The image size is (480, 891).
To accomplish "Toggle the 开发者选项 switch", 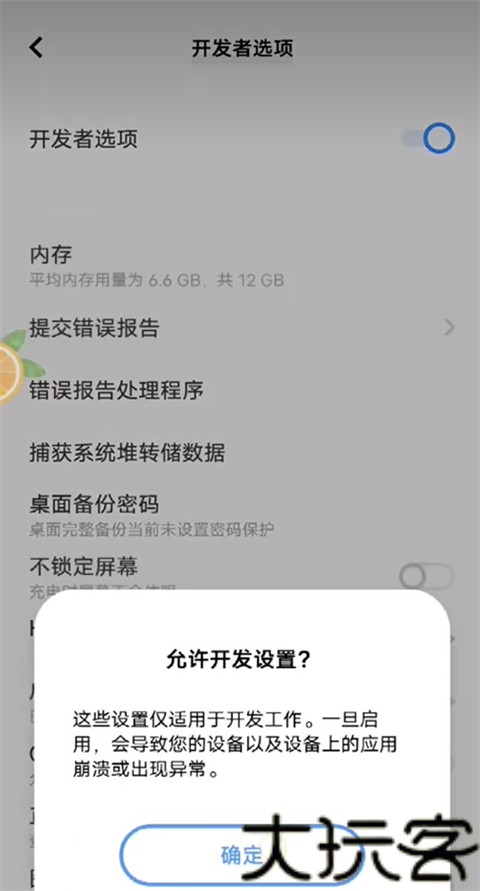I will click(428, 139).
